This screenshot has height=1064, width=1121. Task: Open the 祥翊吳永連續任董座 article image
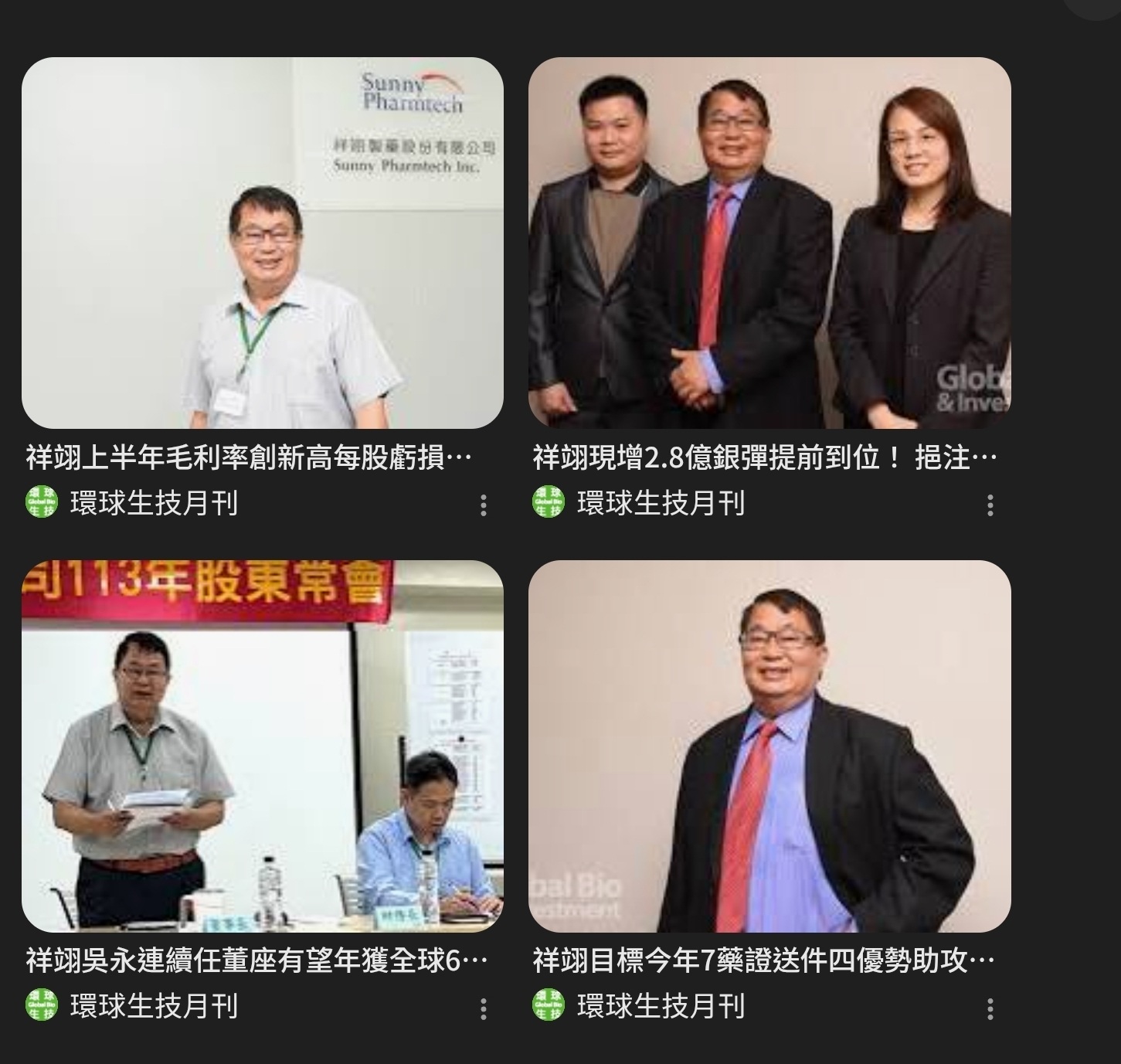[x=263, y=746]
